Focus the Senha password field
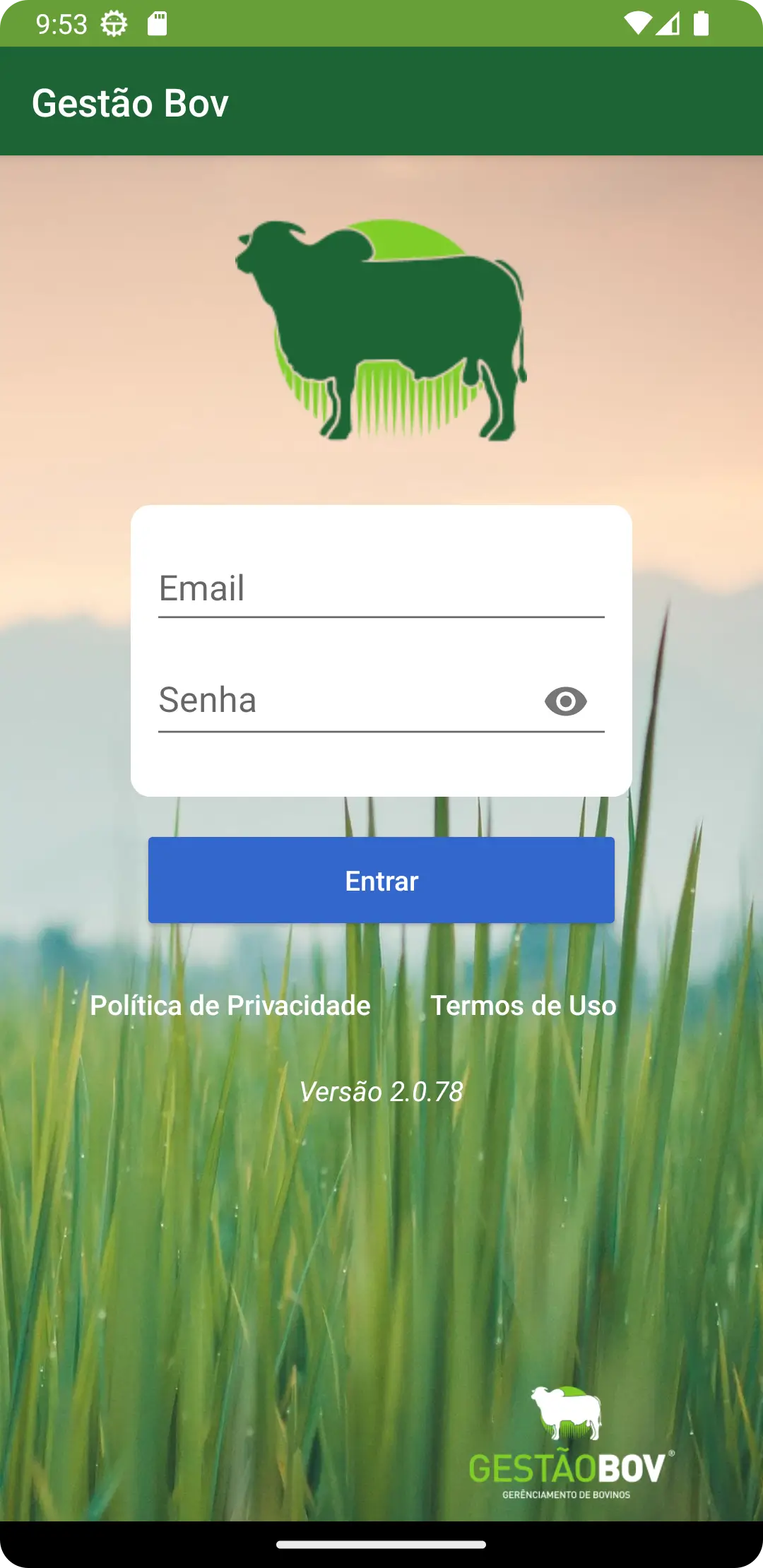Screen dimensions: 763x1568 point(346,701)
